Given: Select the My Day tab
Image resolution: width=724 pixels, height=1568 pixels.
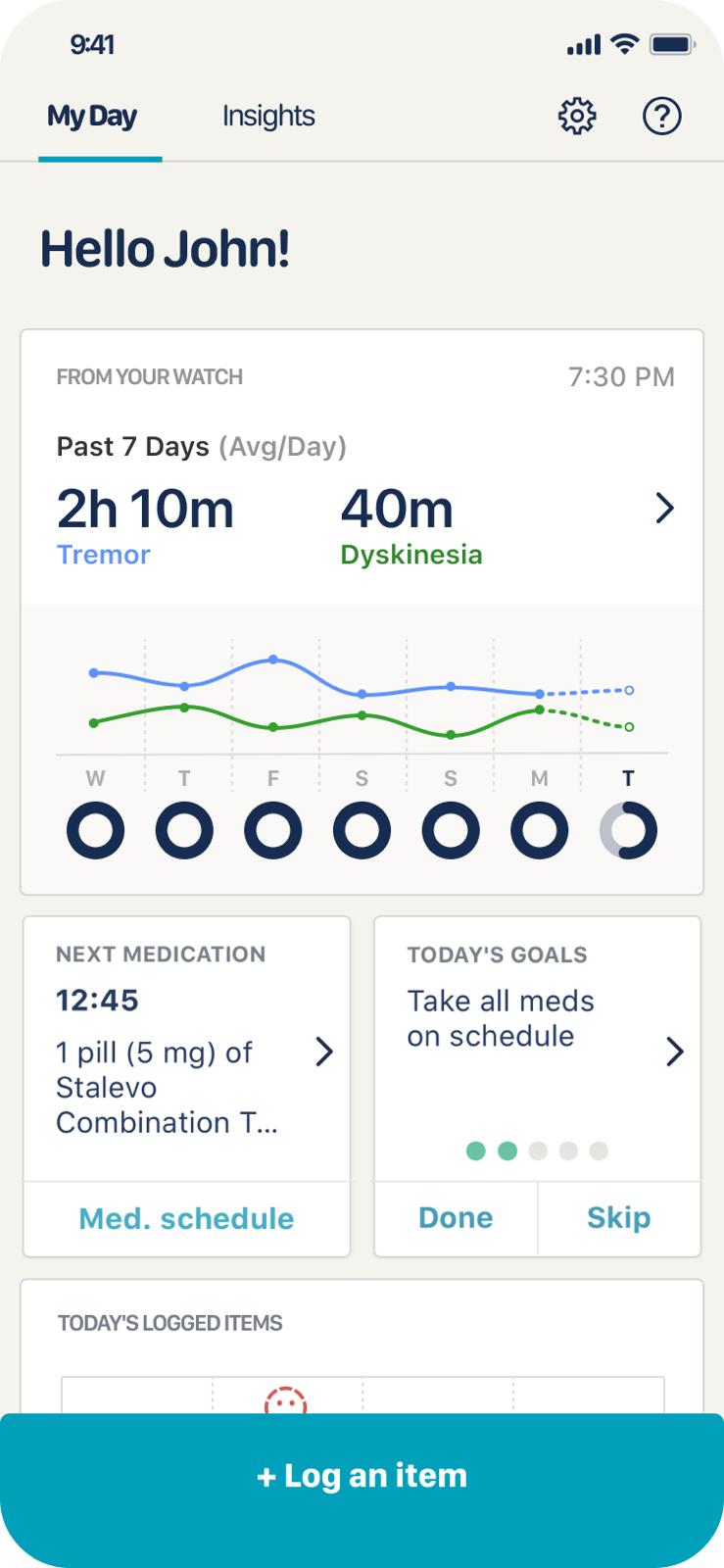Looking at the screenshot, I should pyautogui.click(x=92, y=116).
